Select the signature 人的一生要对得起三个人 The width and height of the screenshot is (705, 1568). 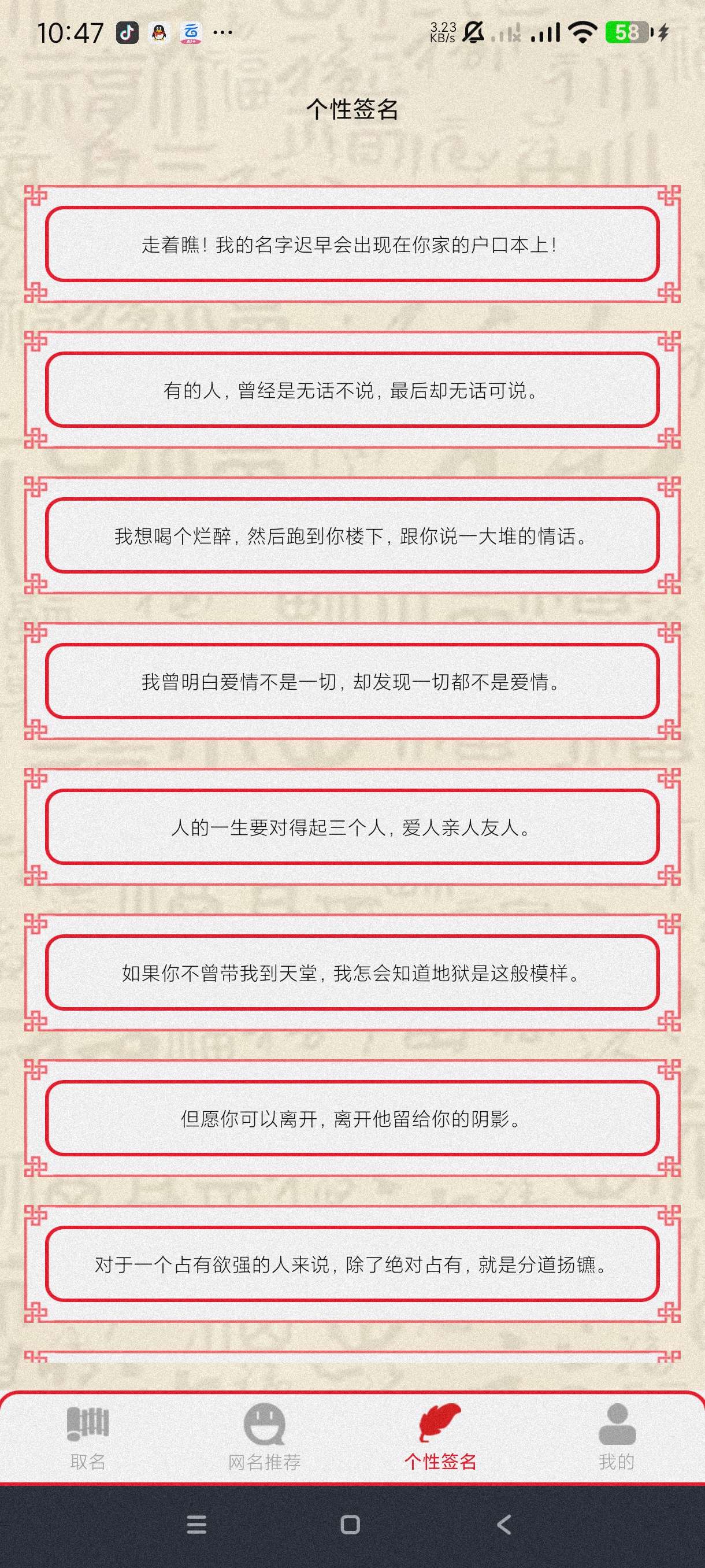tap(352, 827)
